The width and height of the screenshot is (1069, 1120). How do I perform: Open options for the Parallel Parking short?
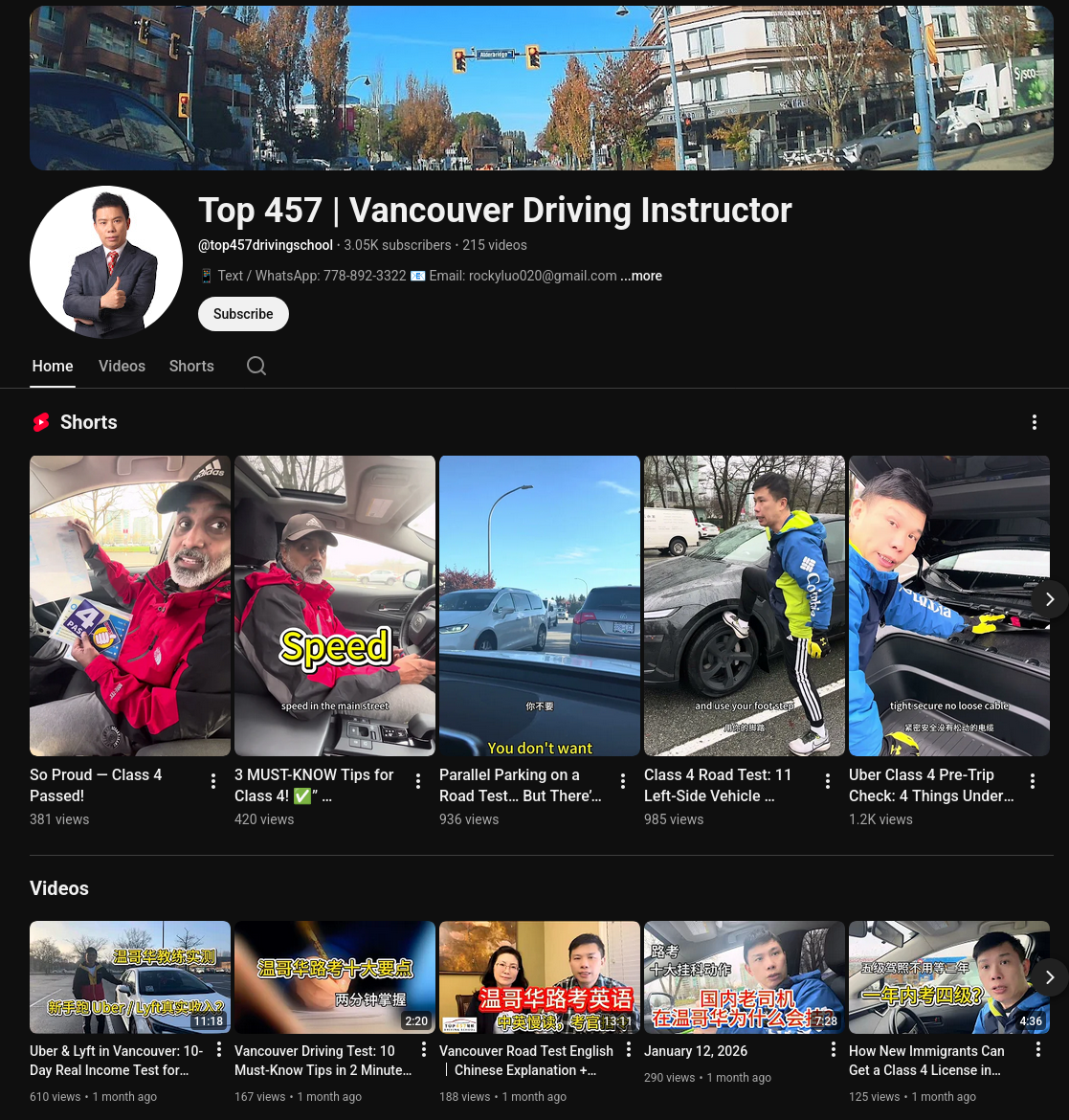click(623, 782)
